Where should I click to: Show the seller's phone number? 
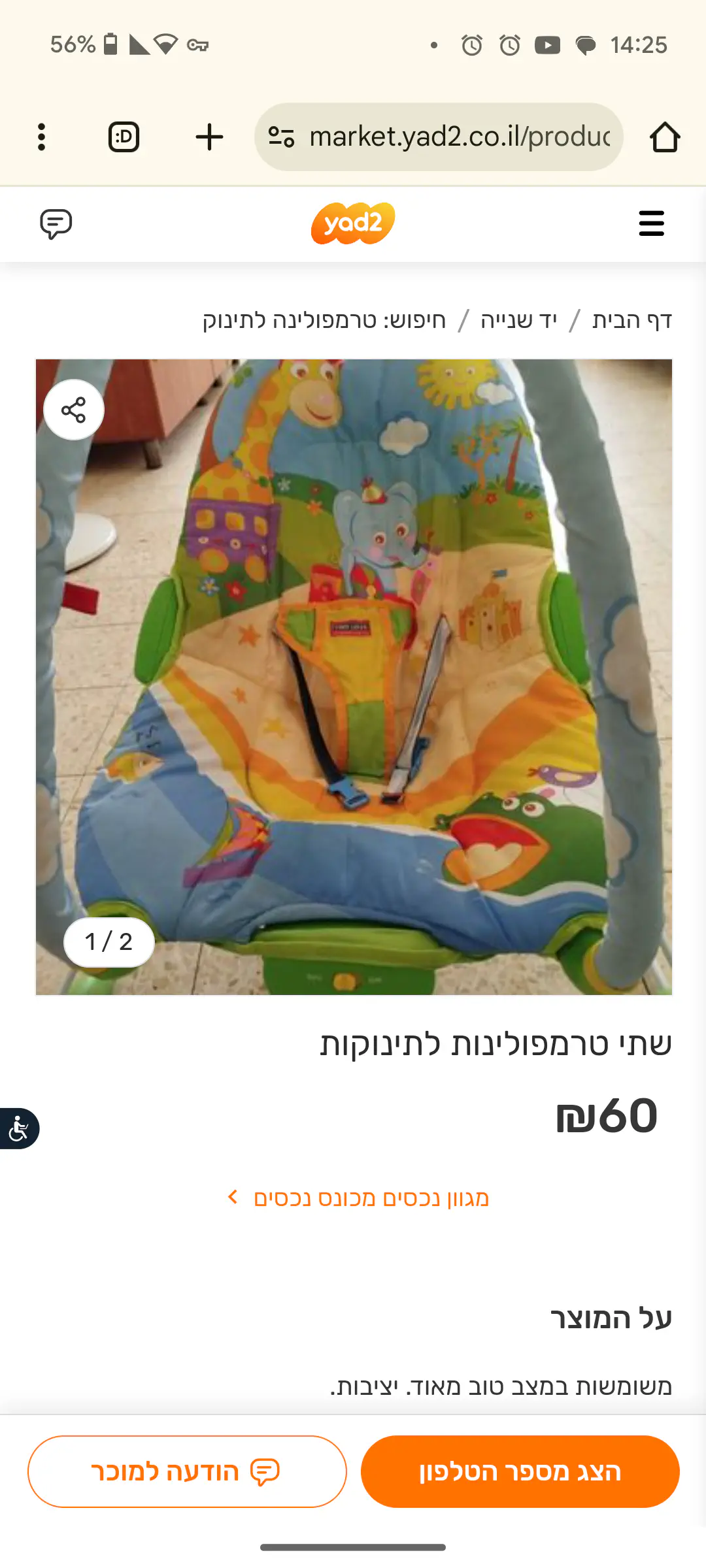[520, 1471]
